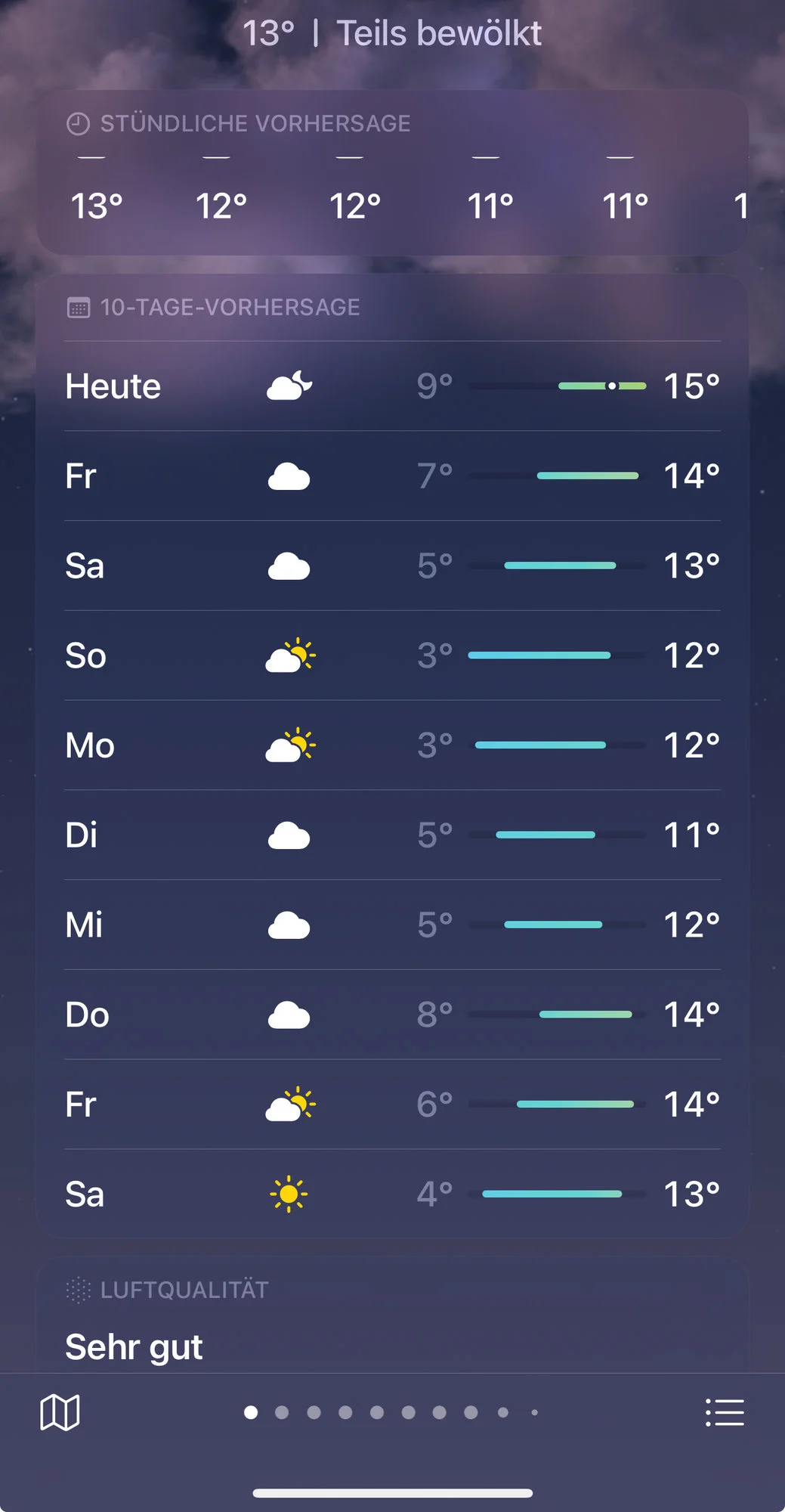
Task: Show details for the Mi row
Action: coord(392,925)
